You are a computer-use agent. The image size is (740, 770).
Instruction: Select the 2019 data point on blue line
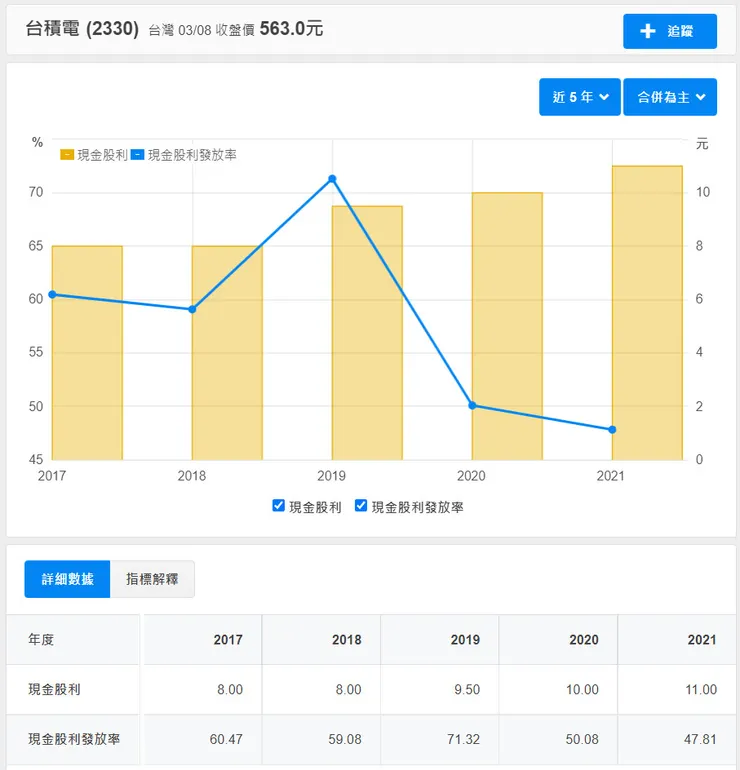click(332, 178)
